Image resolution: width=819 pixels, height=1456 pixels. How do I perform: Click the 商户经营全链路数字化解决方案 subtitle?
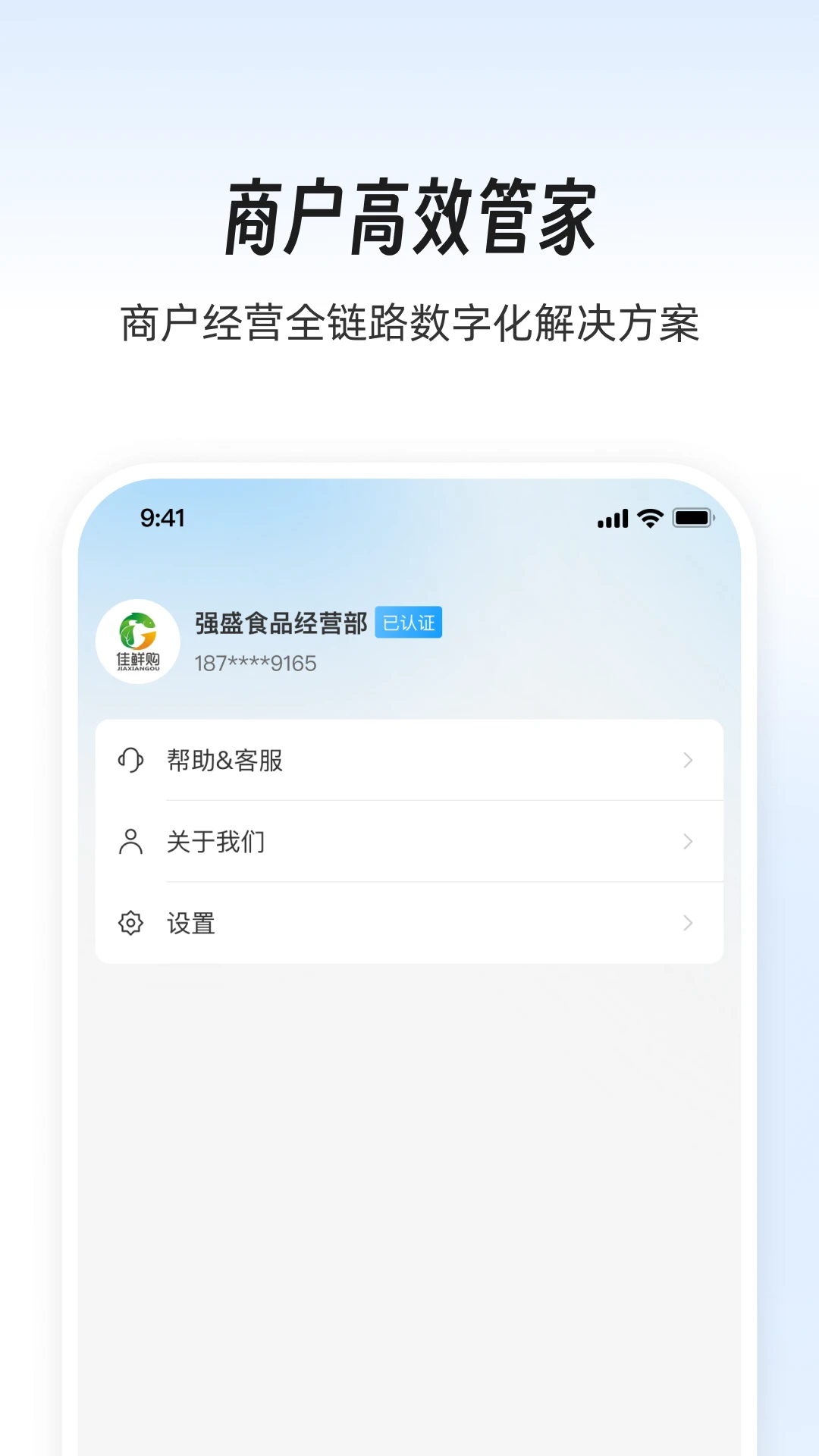[x=409, y=320]
